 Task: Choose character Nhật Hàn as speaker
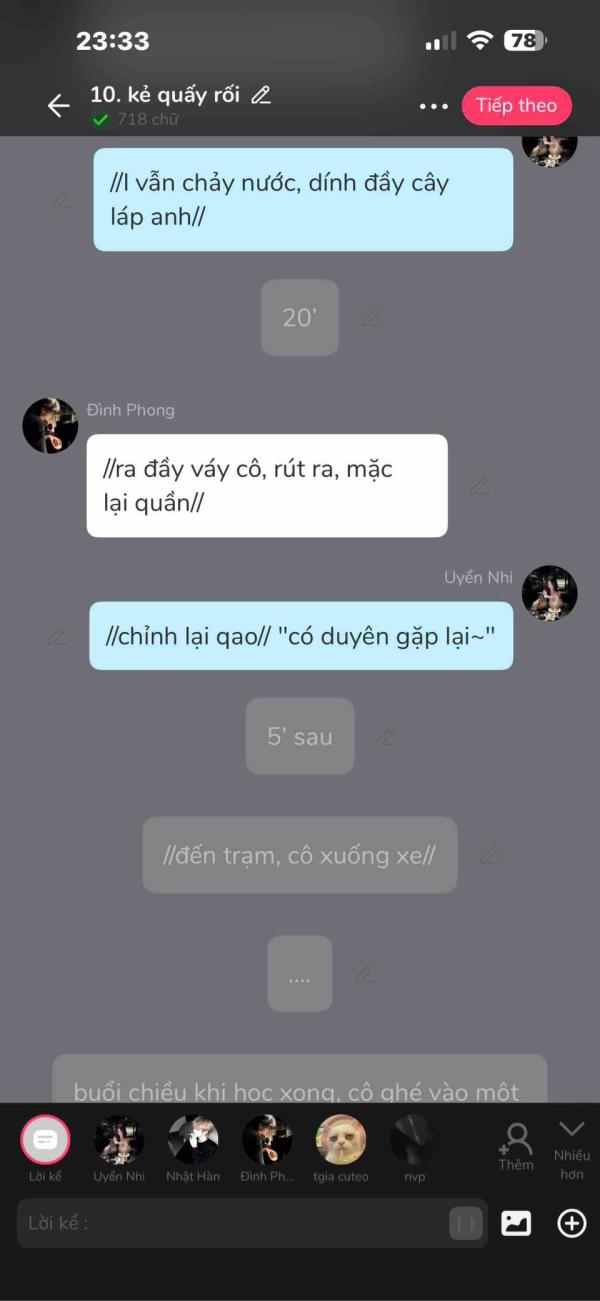point(193,1148)
